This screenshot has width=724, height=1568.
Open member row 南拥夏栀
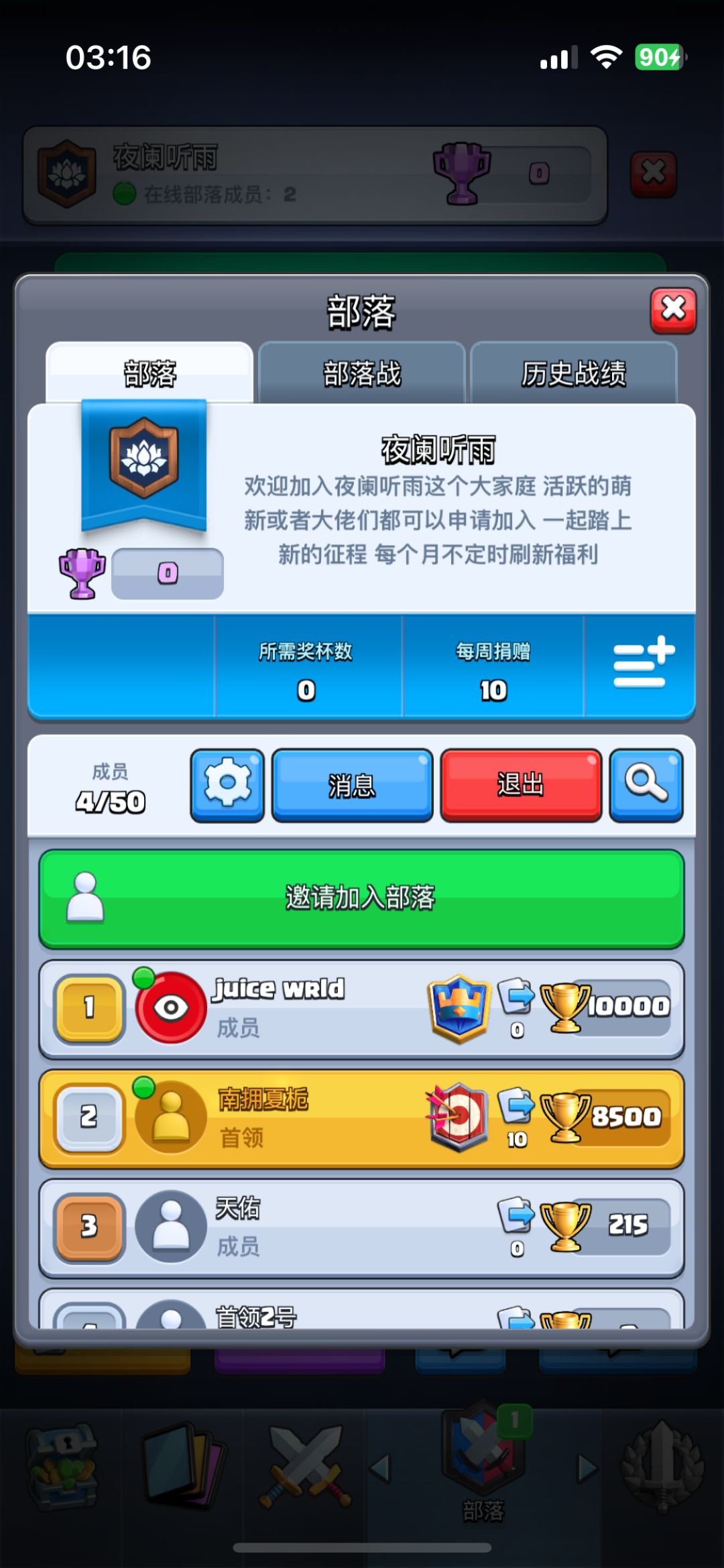pos(361,1118)
